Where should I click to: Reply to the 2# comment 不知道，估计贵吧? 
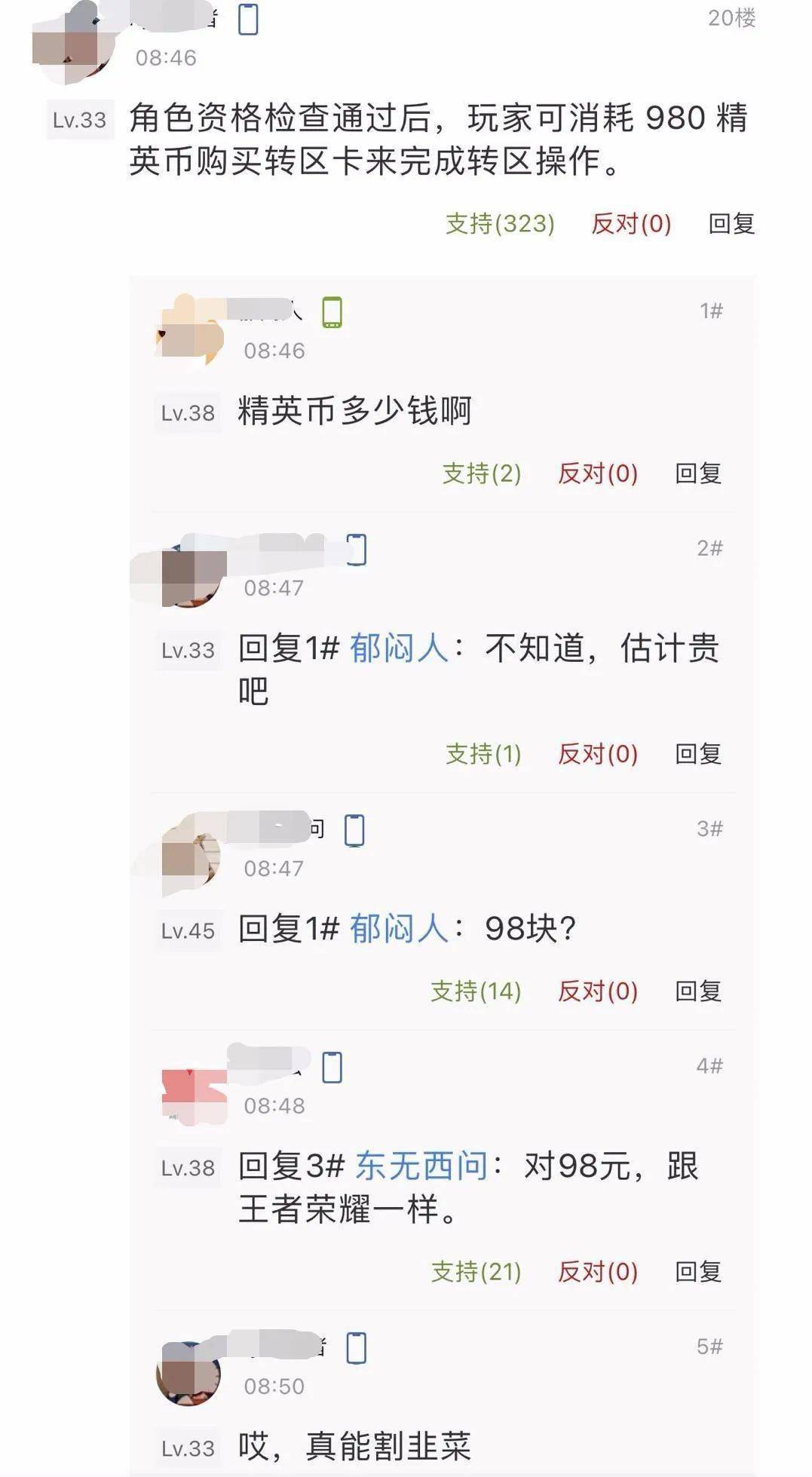tap(697, 754)
